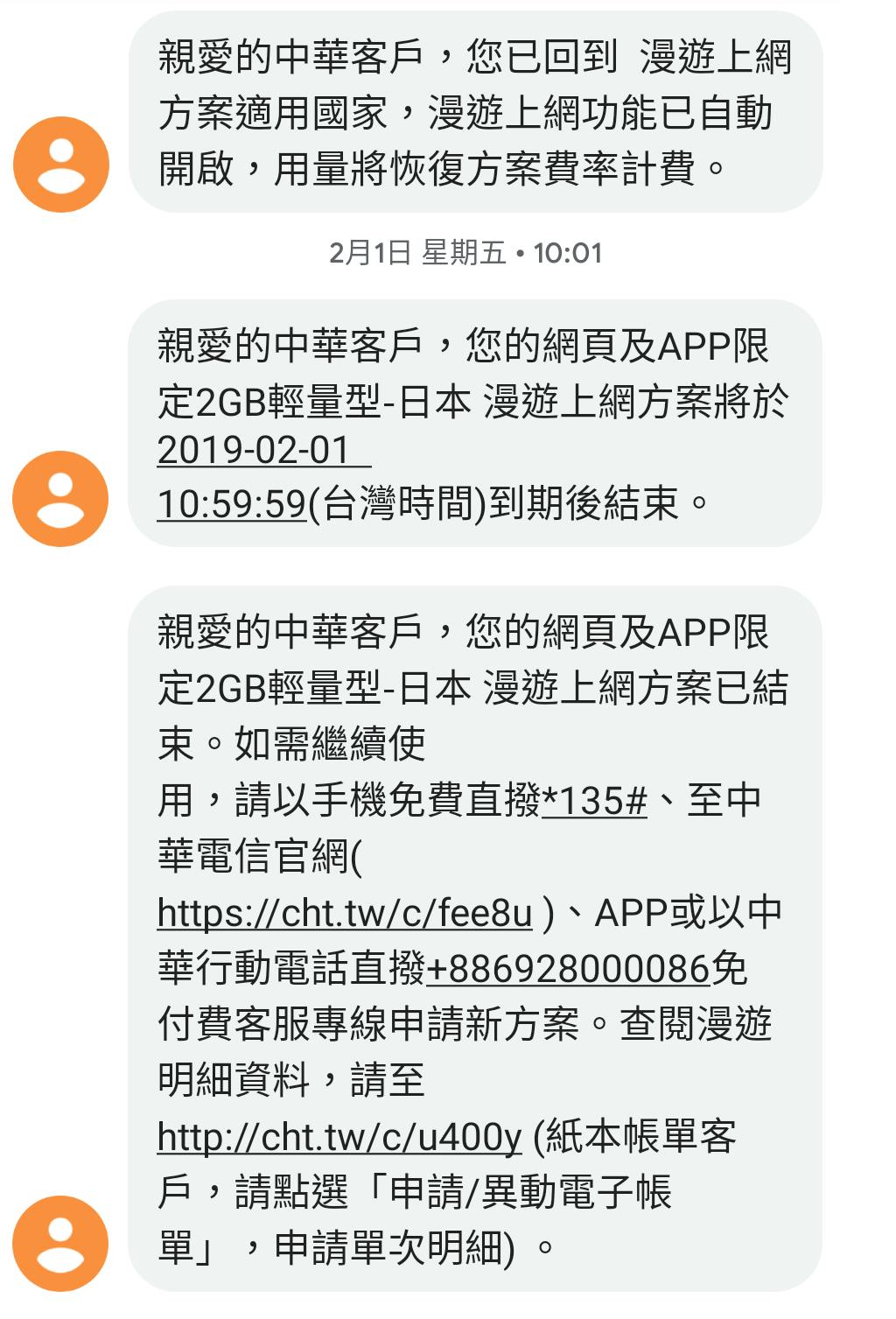Viewport: 896px width, 1319px height.
Task: Dial the +886928000086 service number
Action: (568, 970)
